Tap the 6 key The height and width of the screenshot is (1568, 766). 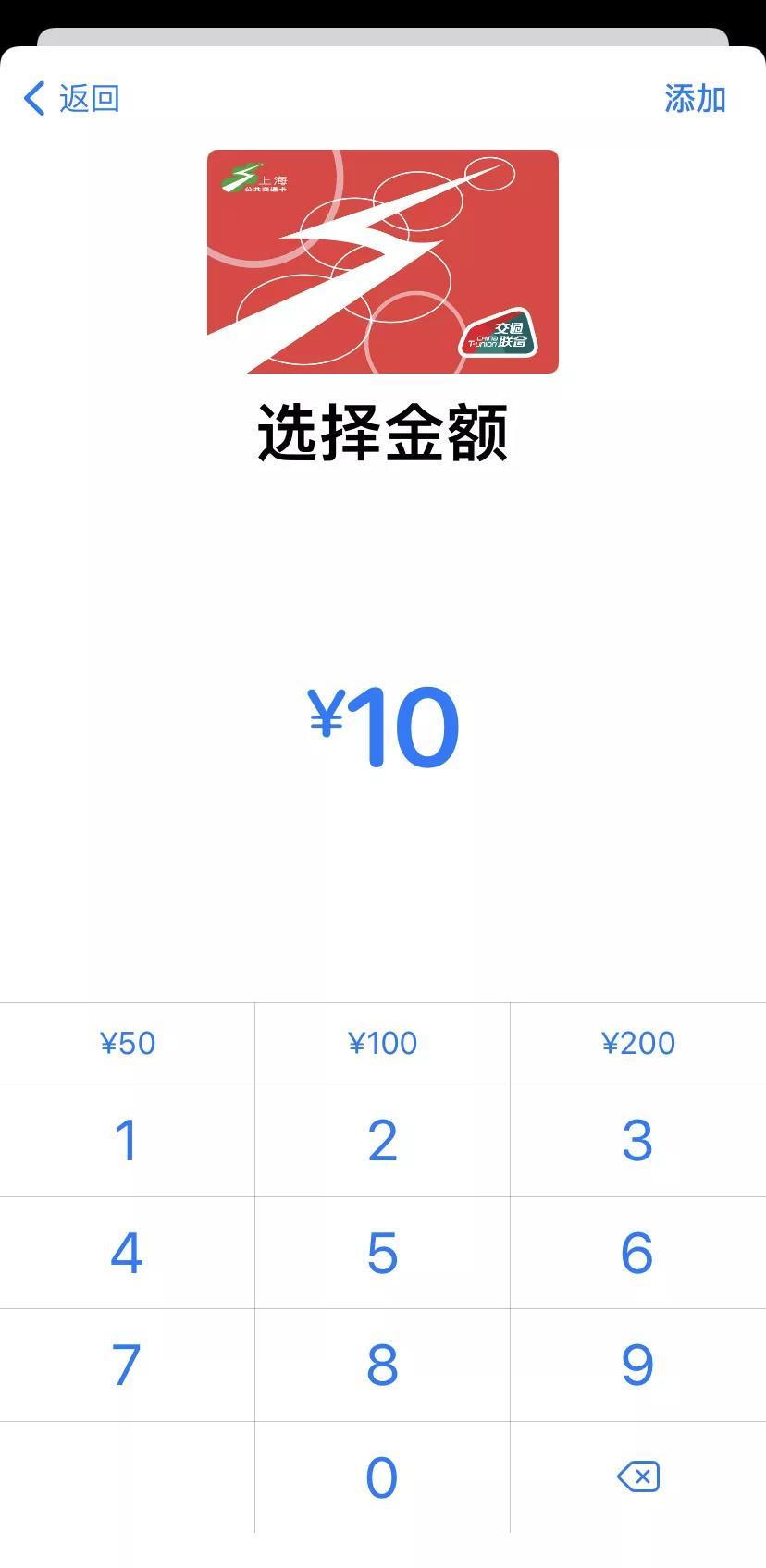[x=637, y=1253]
